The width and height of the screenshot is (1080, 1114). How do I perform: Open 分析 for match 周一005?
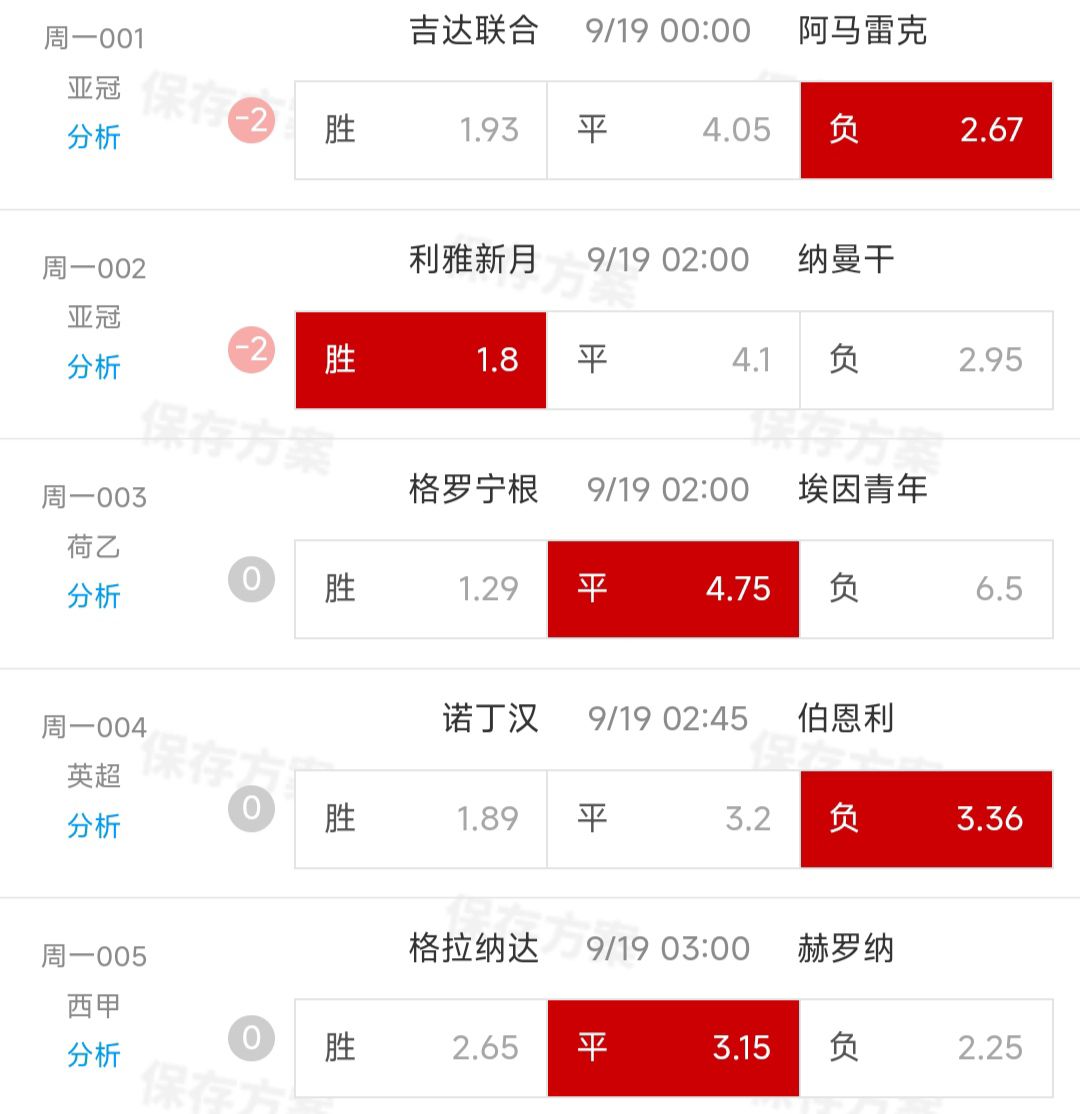94,1055
